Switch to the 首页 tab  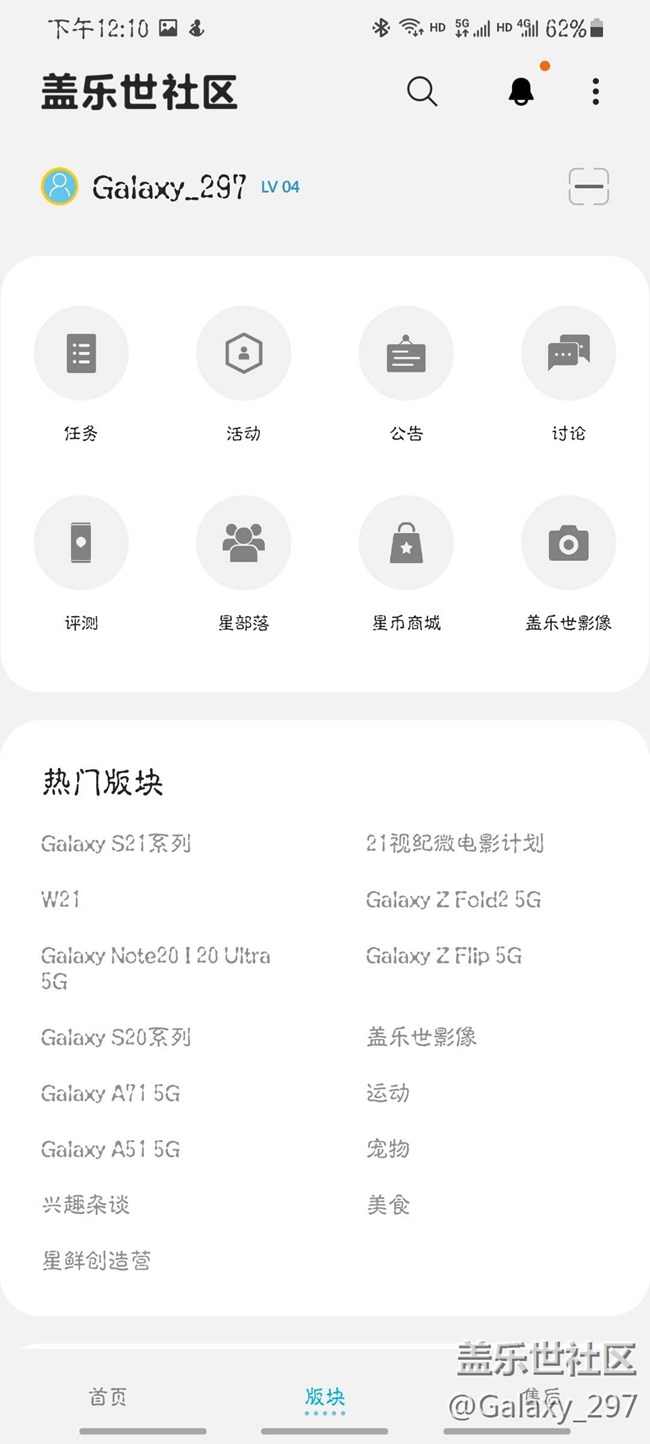click(108, 1398)
